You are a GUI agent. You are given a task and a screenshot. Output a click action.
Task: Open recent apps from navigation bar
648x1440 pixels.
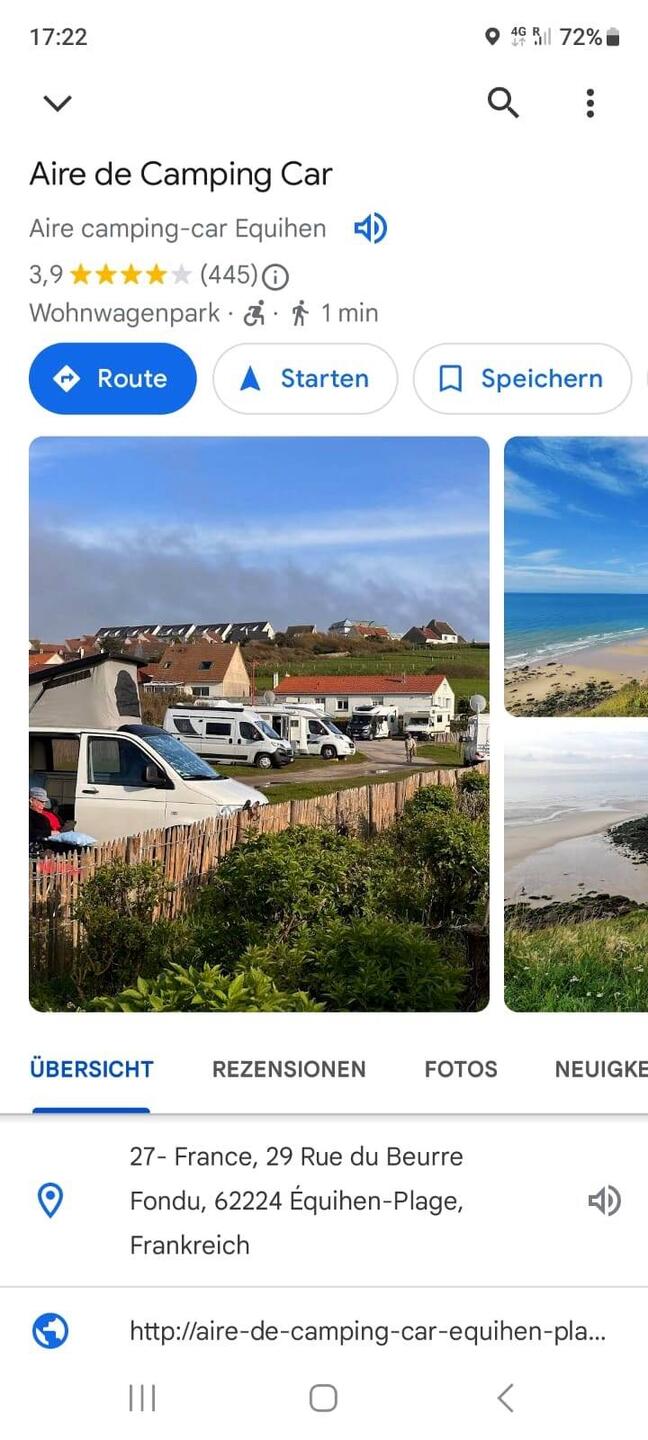coord(142,1398)
